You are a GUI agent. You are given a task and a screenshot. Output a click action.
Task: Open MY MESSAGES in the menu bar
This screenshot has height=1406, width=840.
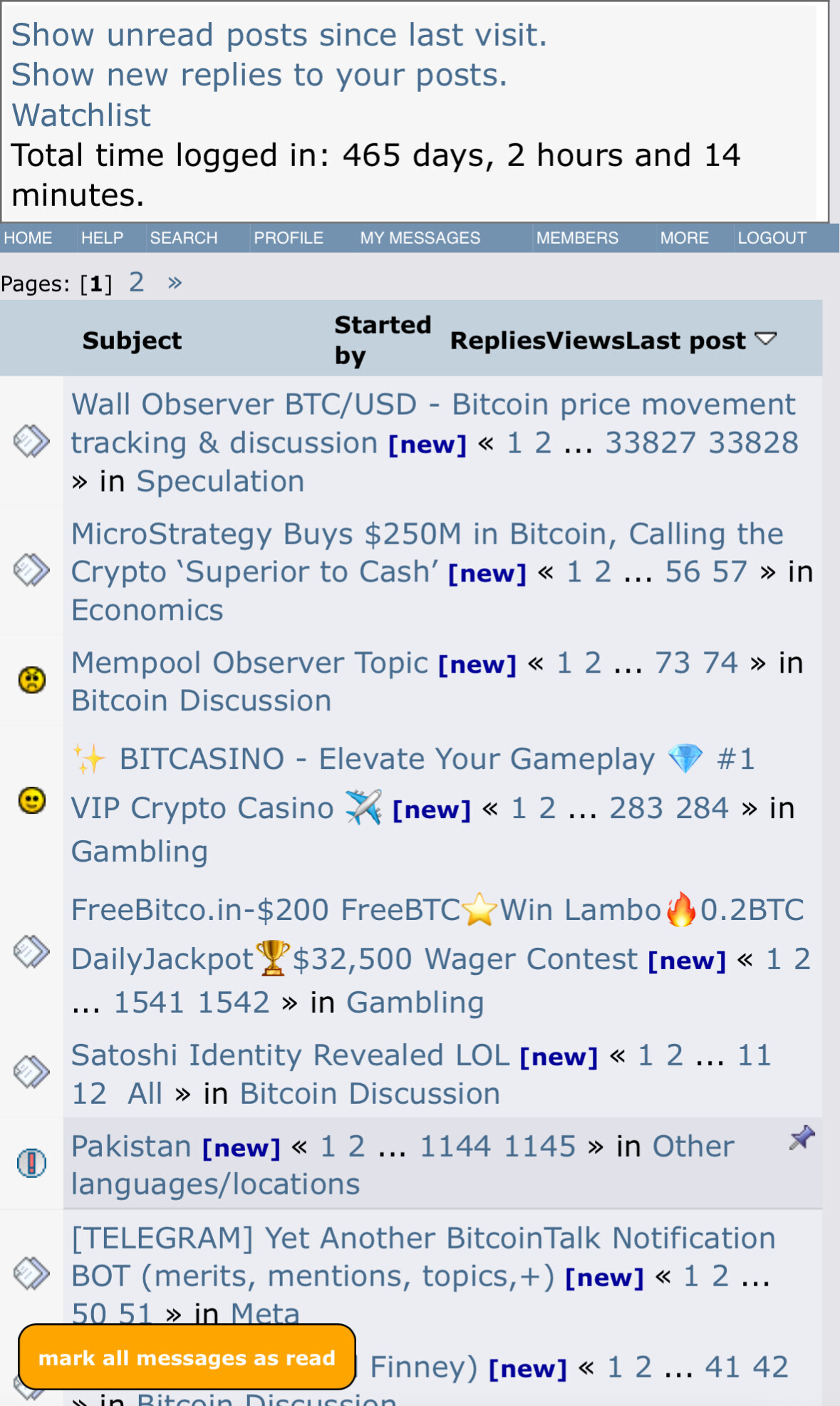[420, 238]
